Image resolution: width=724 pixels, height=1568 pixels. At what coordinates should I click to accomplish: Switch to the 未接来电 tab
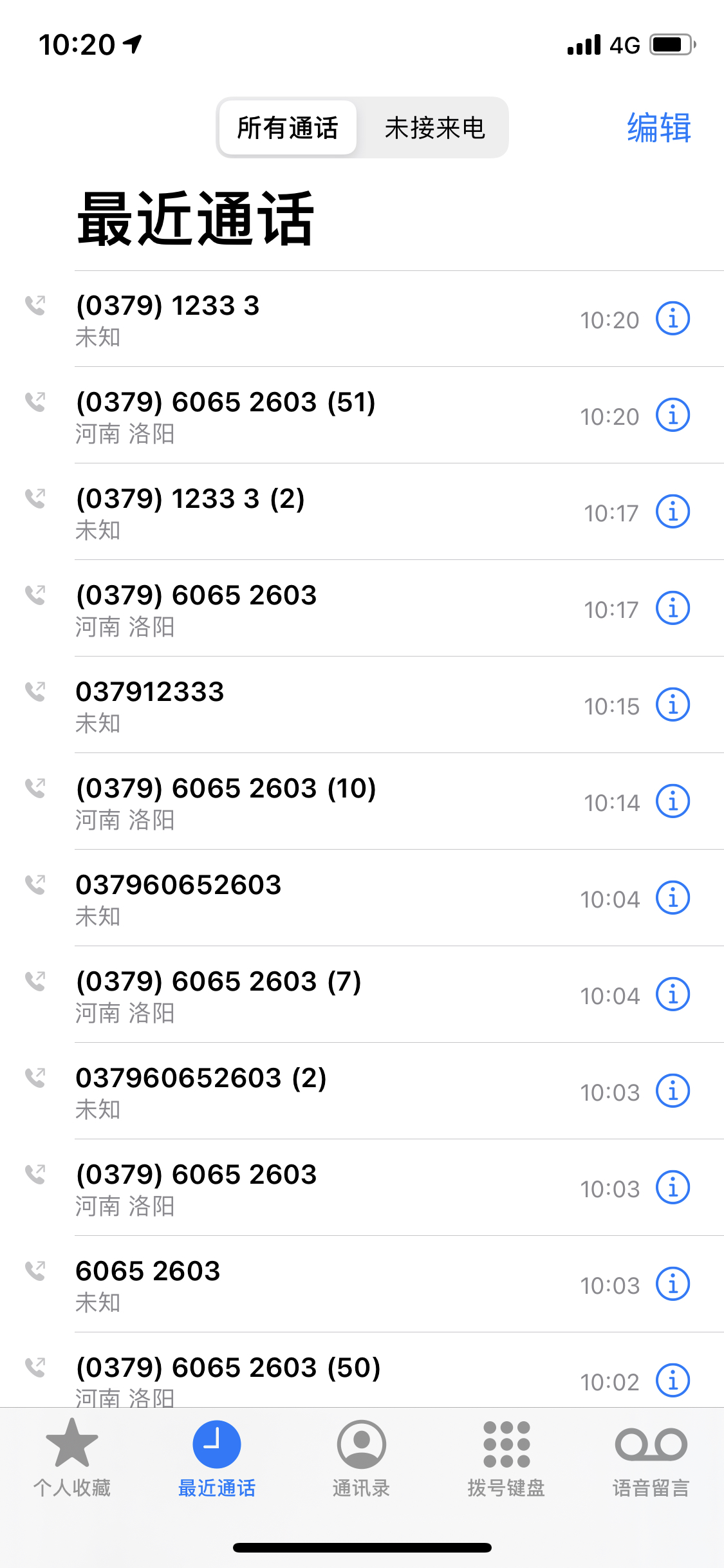[434, 127]
